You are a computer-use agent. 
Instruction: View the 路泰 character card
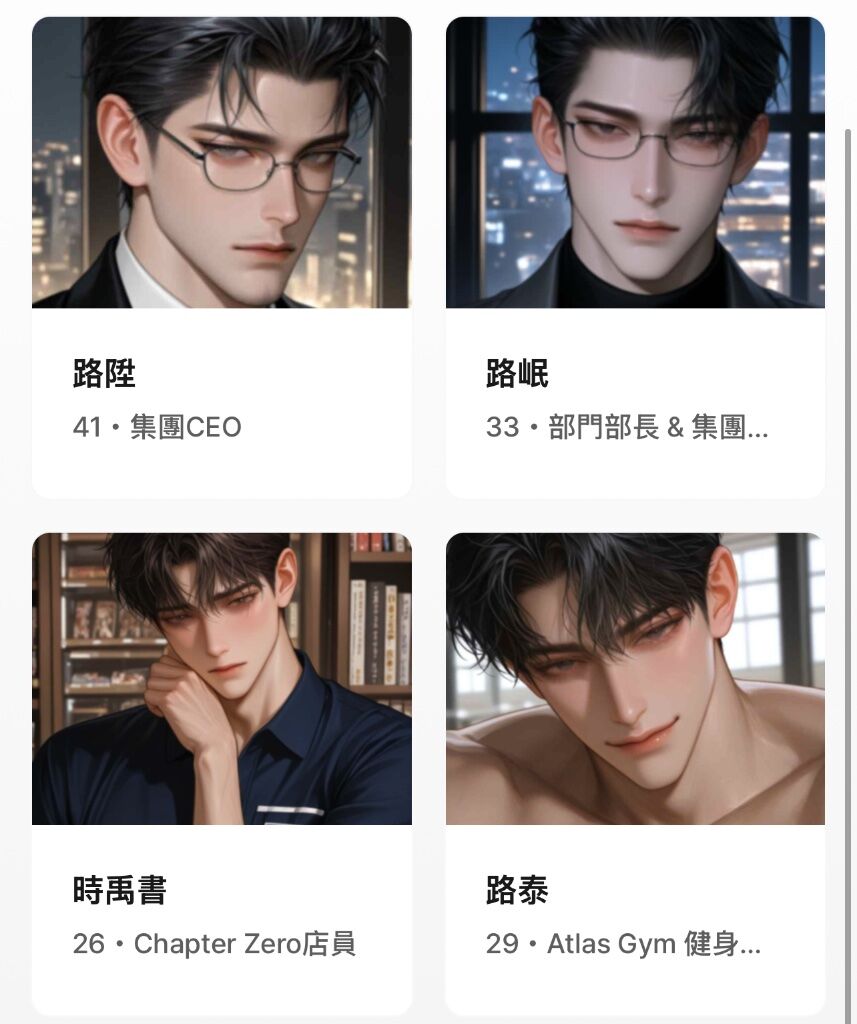tap(635, 773)
